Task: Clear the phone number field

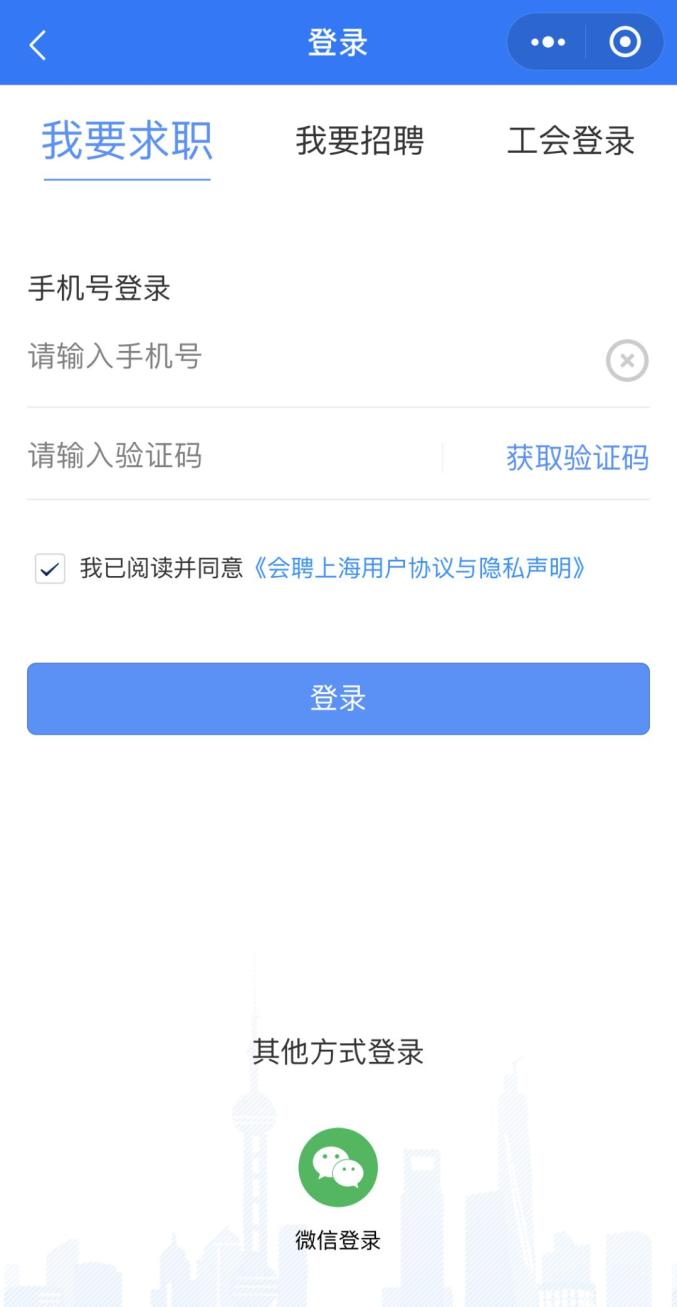Action: pos(627,361)
